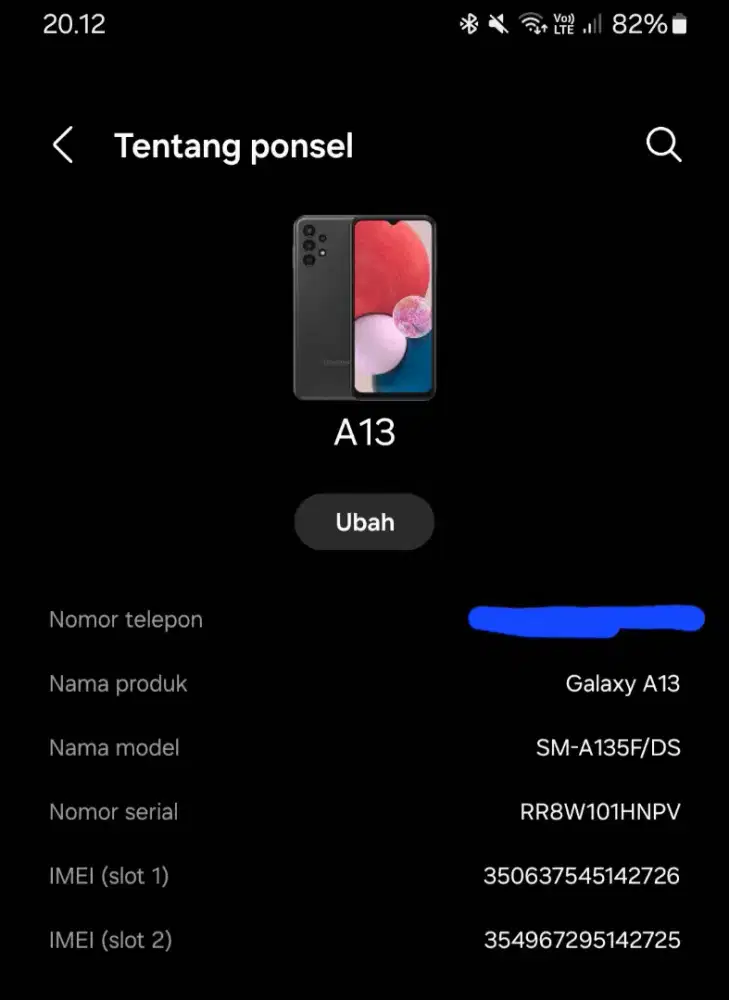
Task: Tap the cellular signal bars
Action: (x=590, y=23)
